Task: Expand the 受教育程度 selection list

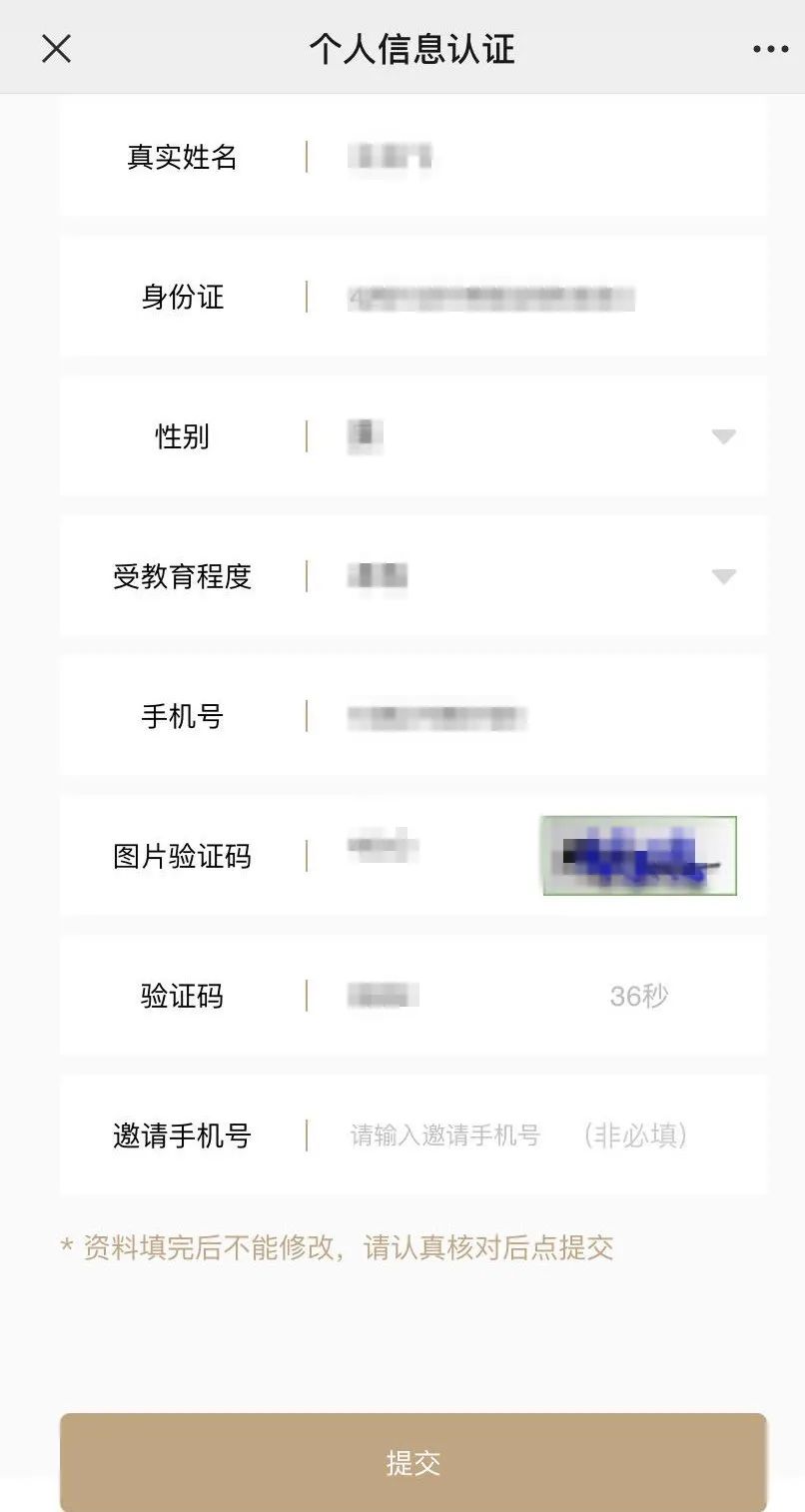Action: coord(721,576)
